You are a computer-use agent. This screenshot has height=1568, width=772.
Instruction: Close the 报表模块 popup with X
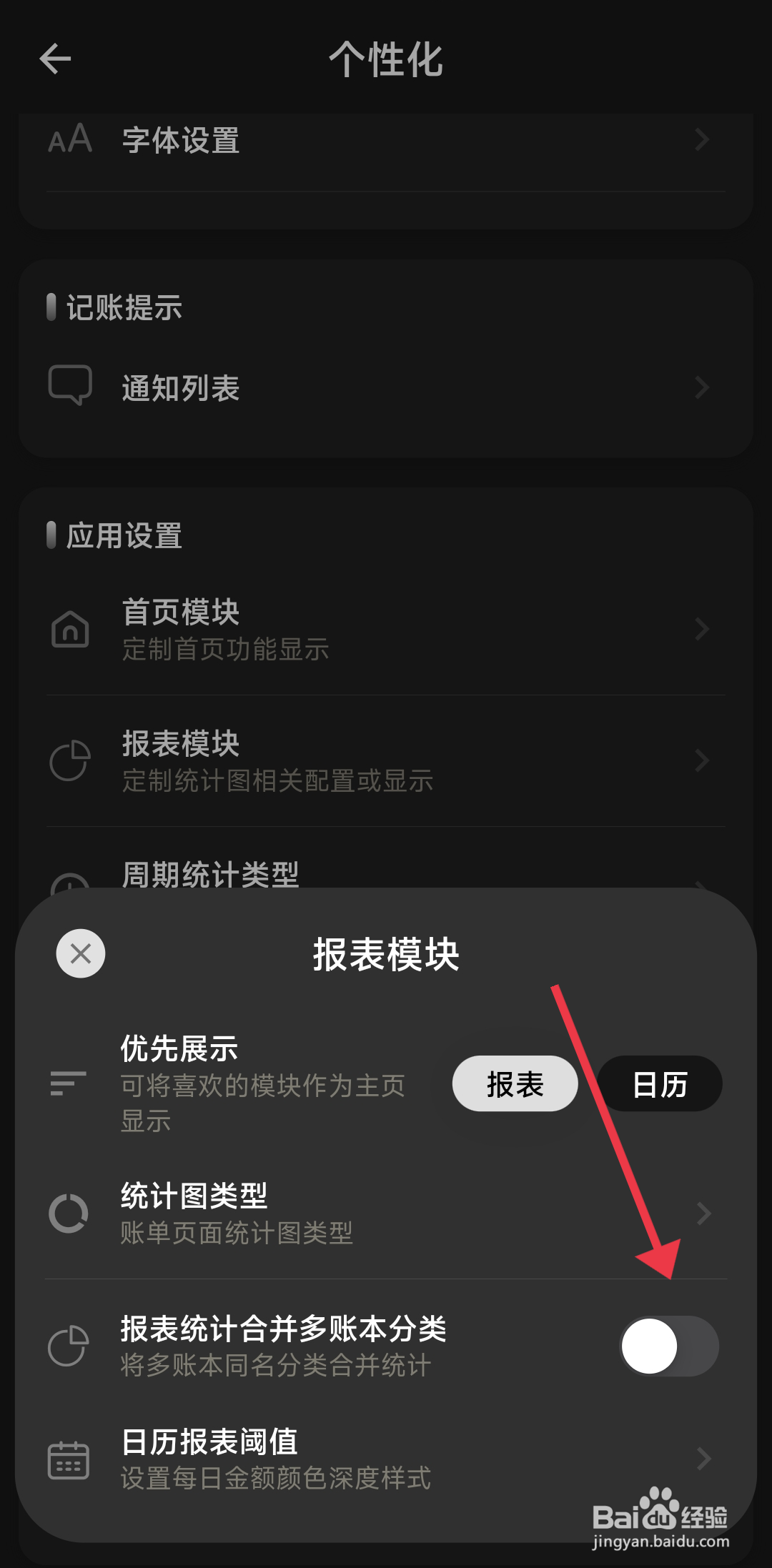tap(79, 953)
